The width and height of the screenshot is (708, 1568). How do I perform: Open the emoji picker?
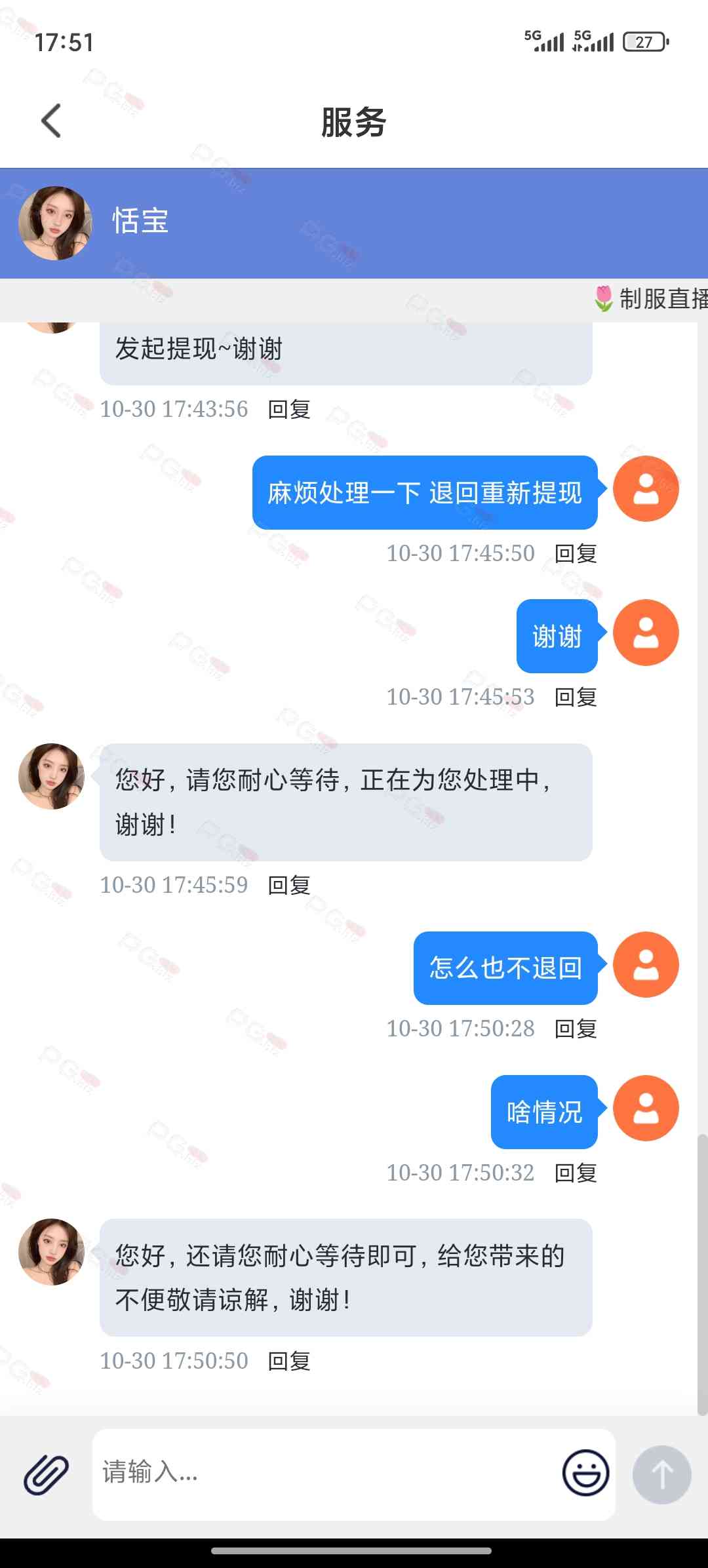pyautogui.click(x=585, y=1473)
